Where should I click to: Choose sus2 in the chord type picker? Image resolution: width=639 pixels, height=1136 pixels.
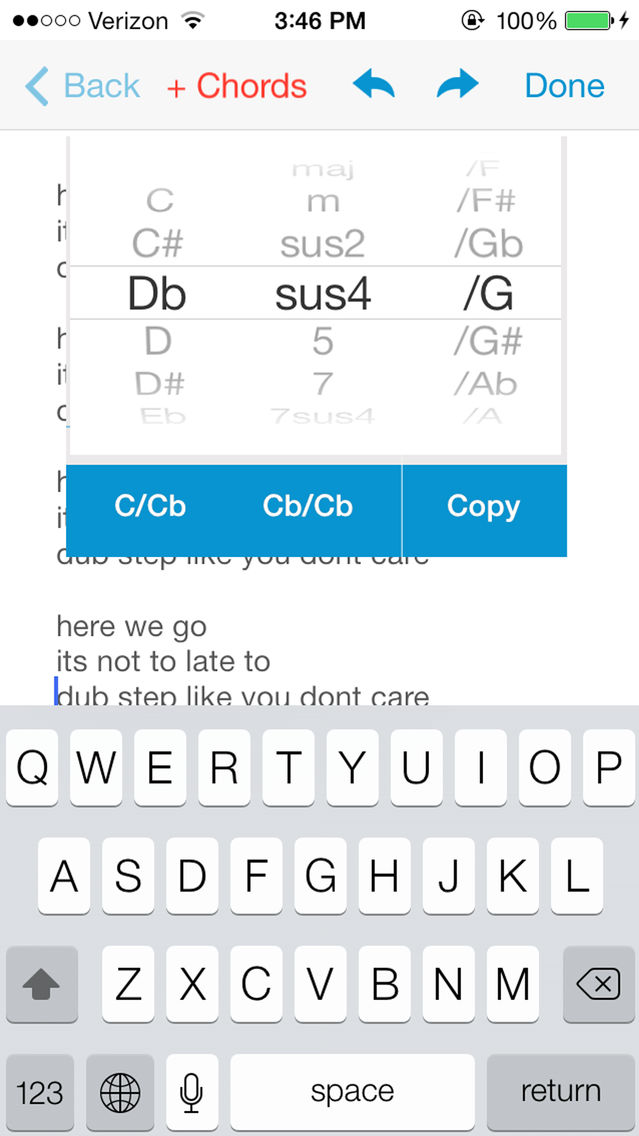pos(322,246)
